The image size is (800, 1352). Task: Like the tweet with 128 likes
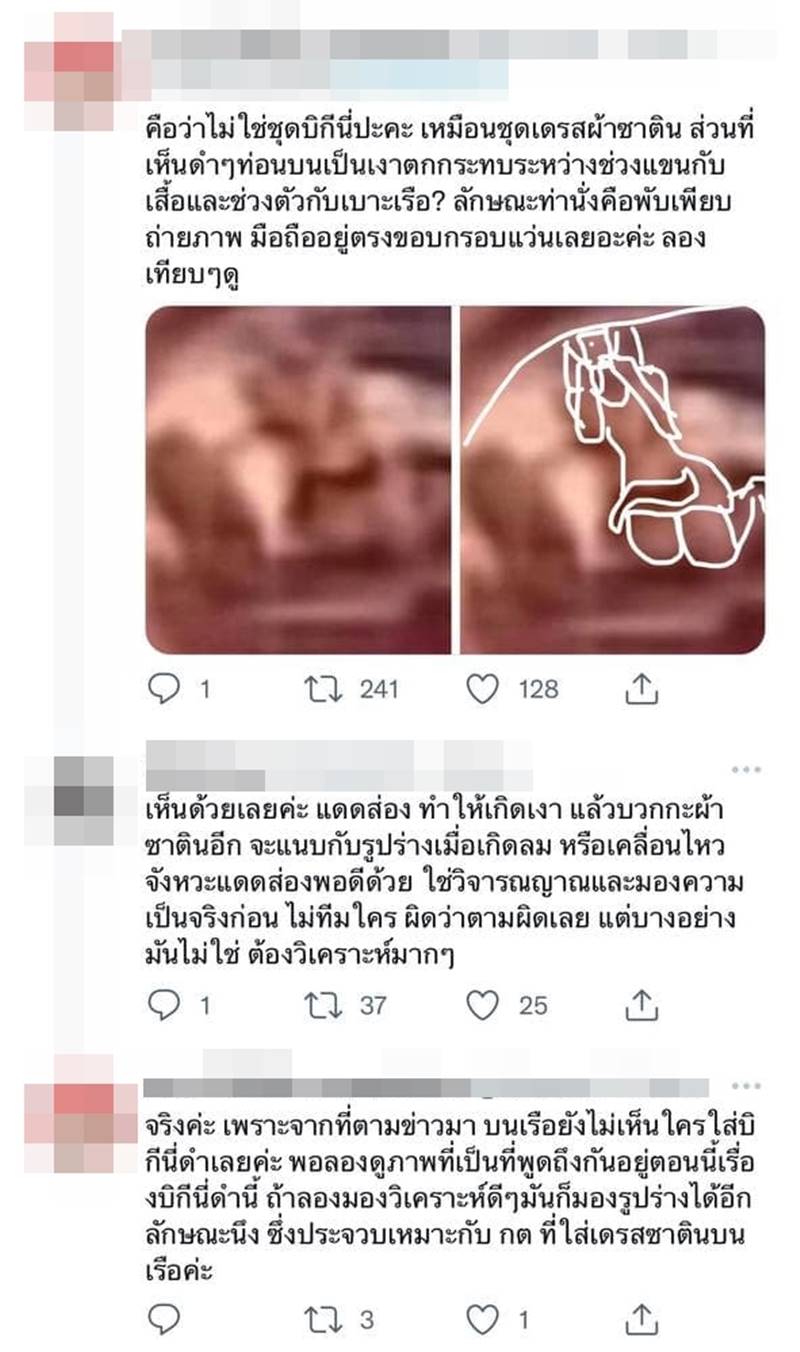point(482,688)
